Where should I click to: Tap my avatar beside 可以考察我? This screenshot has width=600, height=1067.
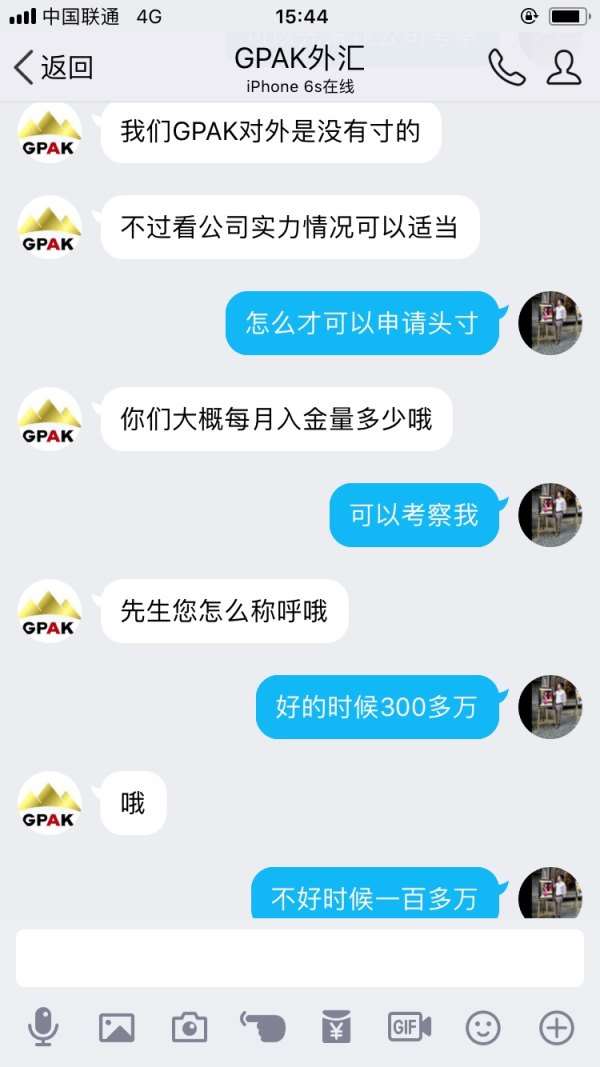click(x=550, y=515)
